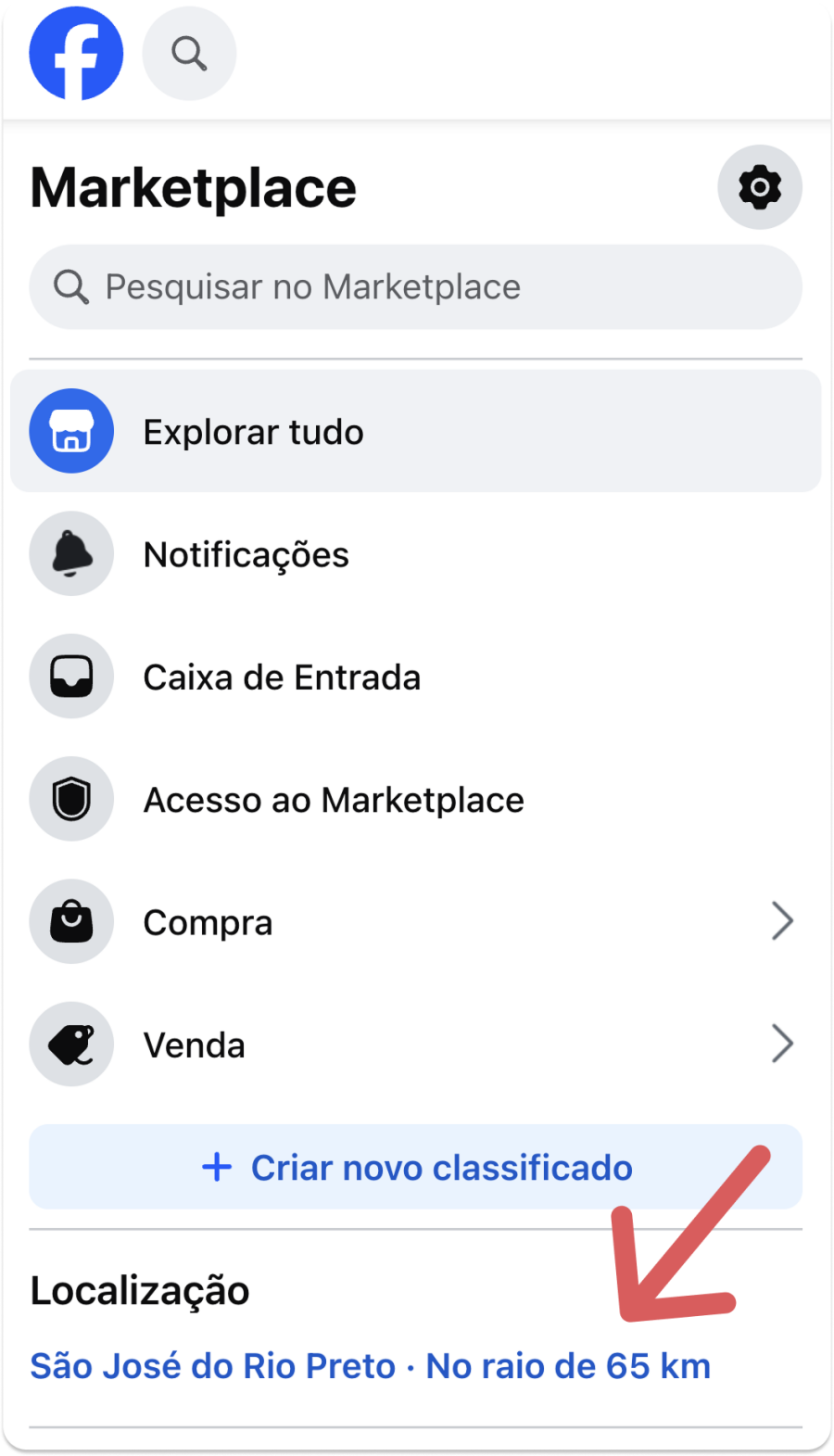Screen dimensions: 834x1456
Task: Open Notificações via the bell icon
Action: pyautogui.click(x=71, y=553)
